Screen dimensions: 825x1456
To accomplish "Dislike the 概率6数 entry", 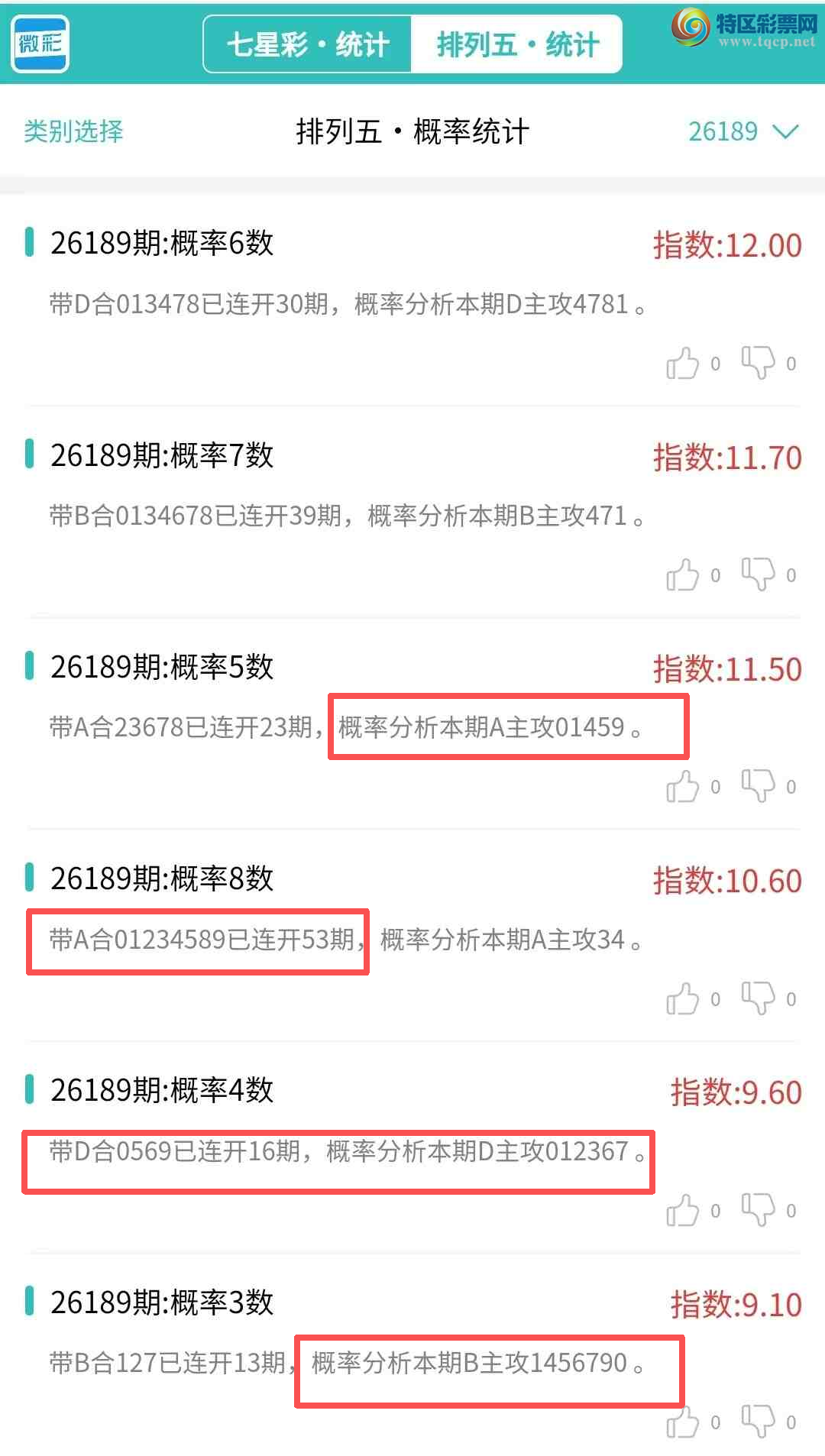I will (x=758, y=363).
